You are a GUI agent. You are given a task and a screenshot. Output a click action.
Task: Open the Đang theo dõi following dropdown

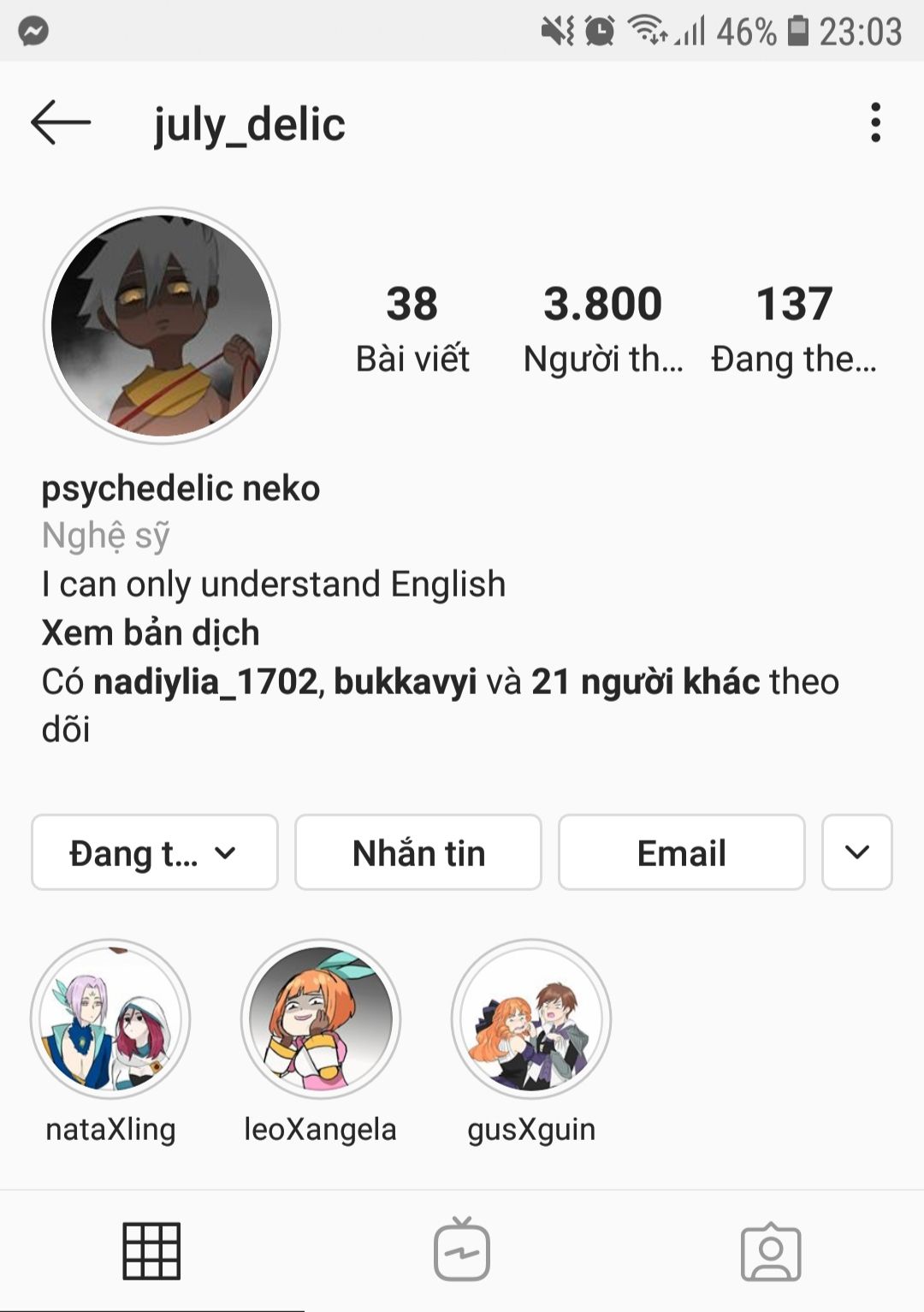tap(155, 852)
